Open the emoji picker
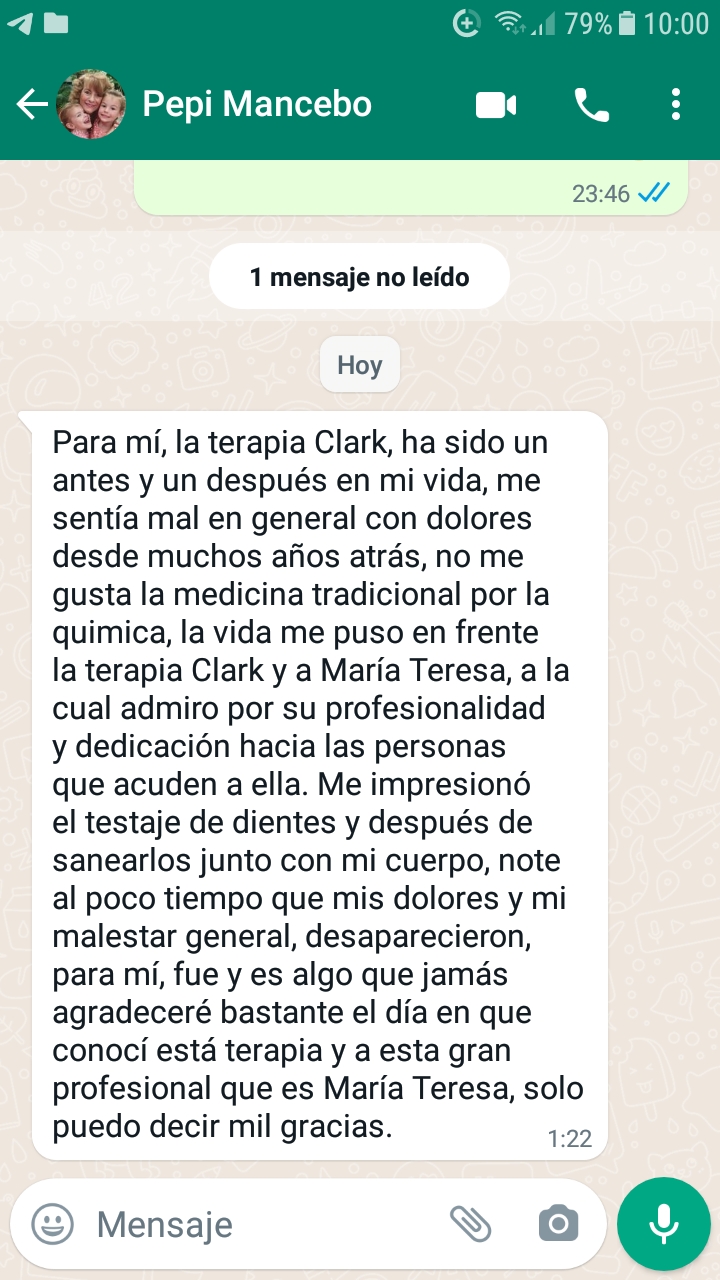 point(52,1223)
